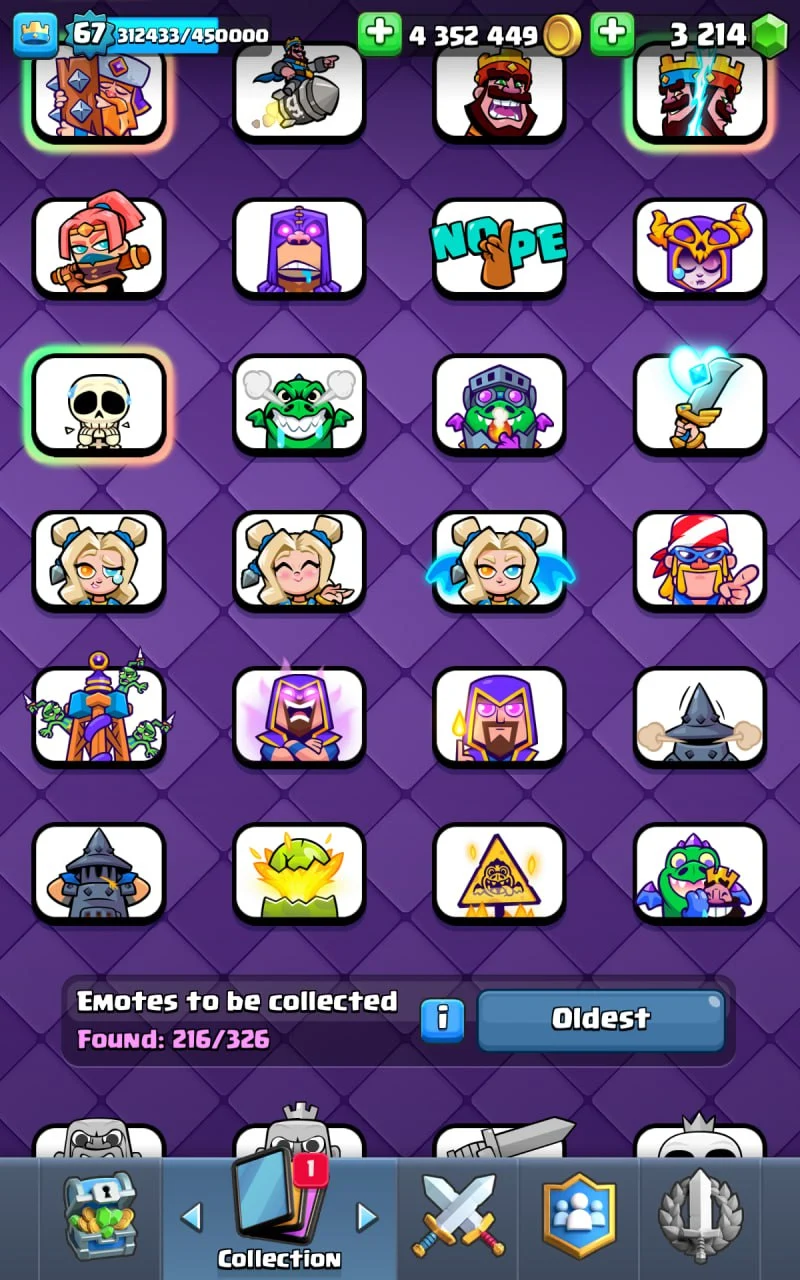800x1280 pixels.
Task: Open the Shop chest tab
Action: (x=100, y=1216)
